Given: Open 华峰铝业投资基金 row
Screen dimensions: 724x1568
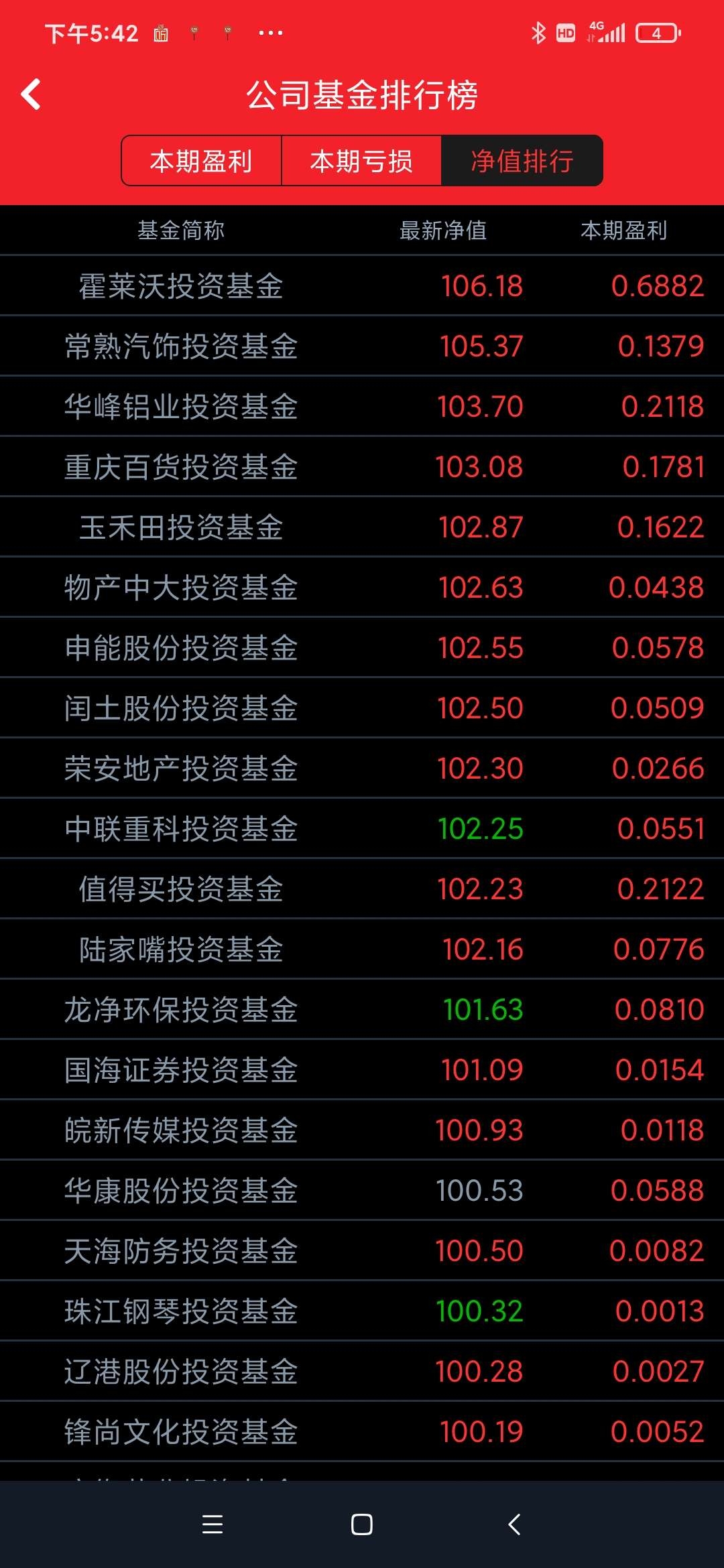Looking at the screenshot, I should 362,406.
